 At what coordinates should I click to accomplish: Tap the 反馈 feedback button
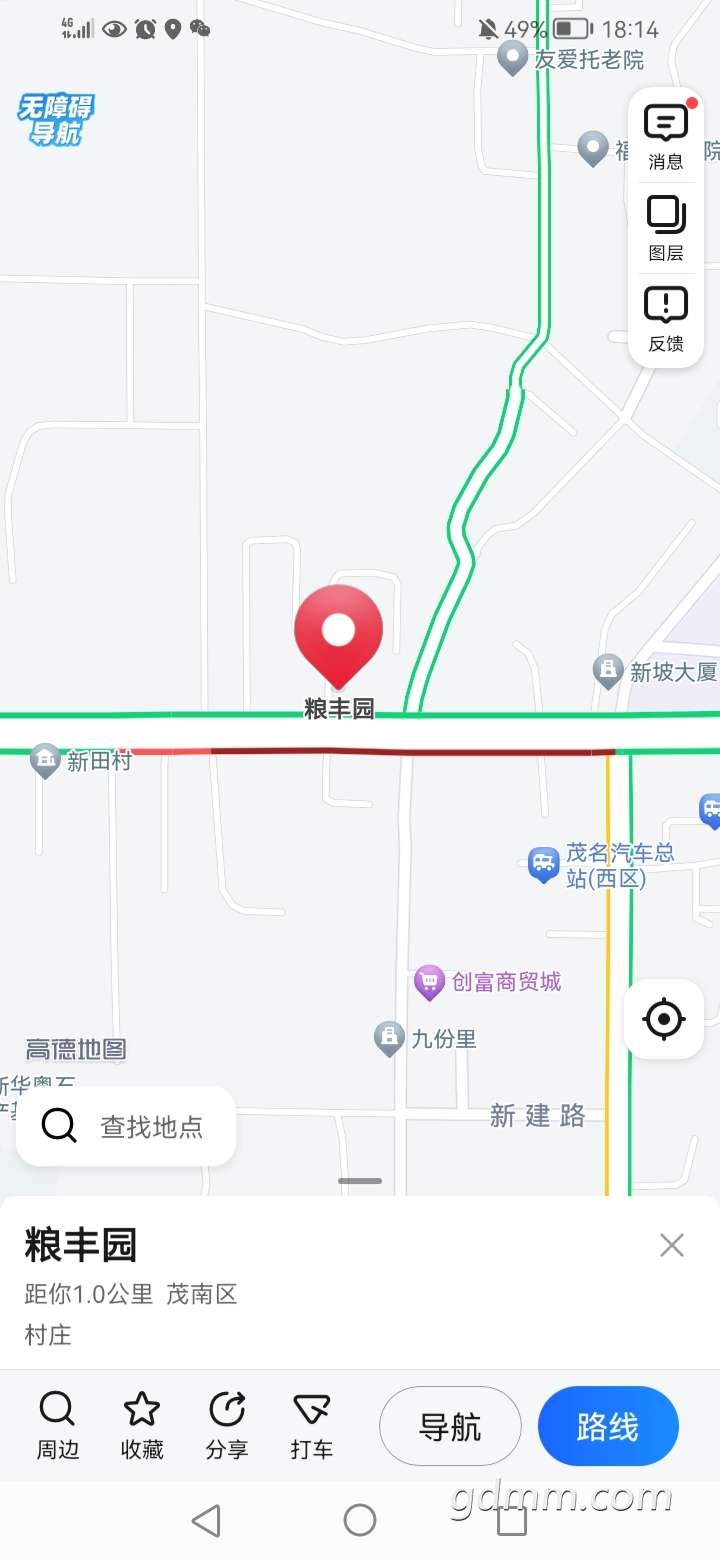[666, 320]
